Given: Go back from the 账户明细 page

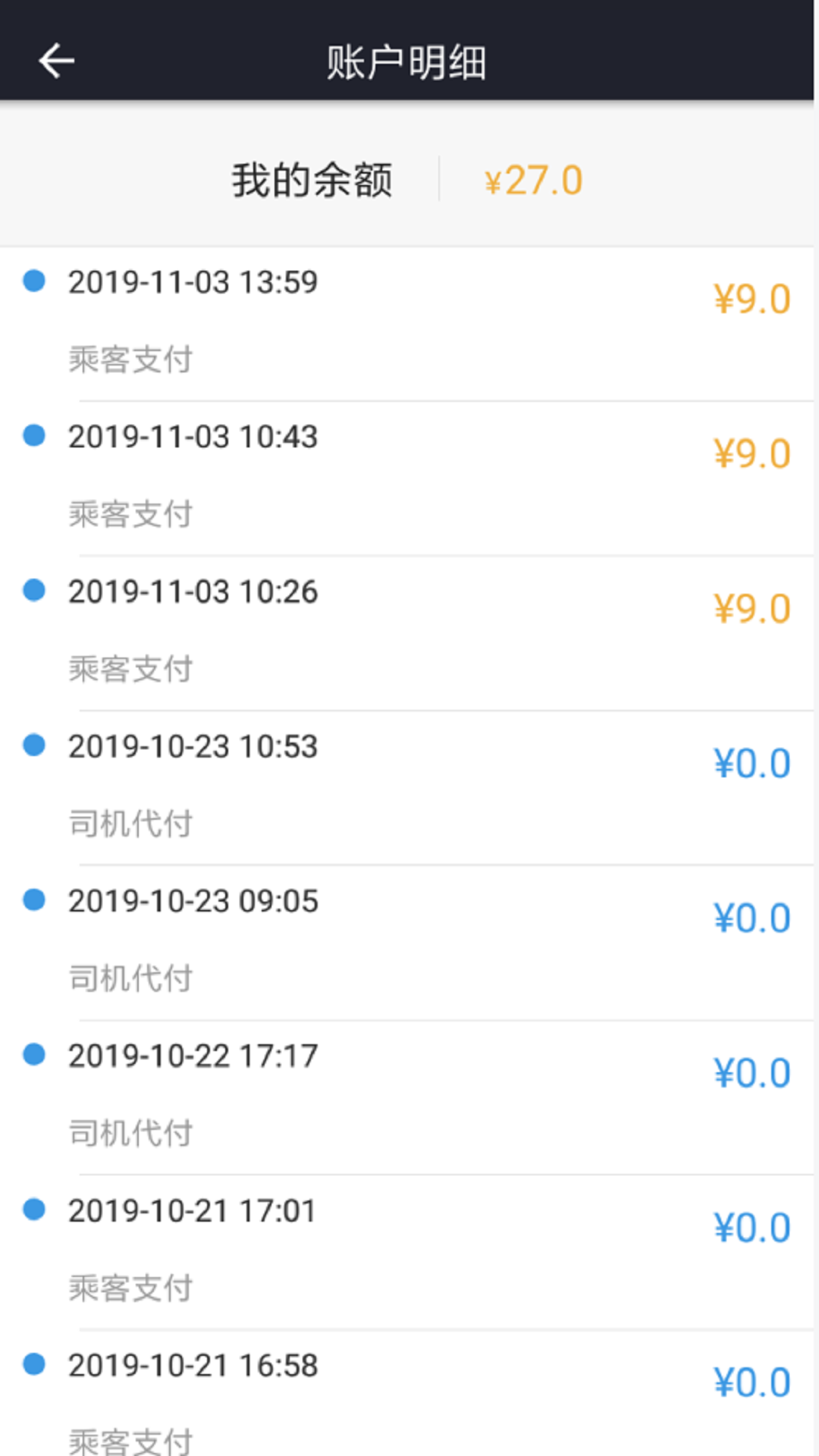Looking at the screenshot, I should [57, 61].
